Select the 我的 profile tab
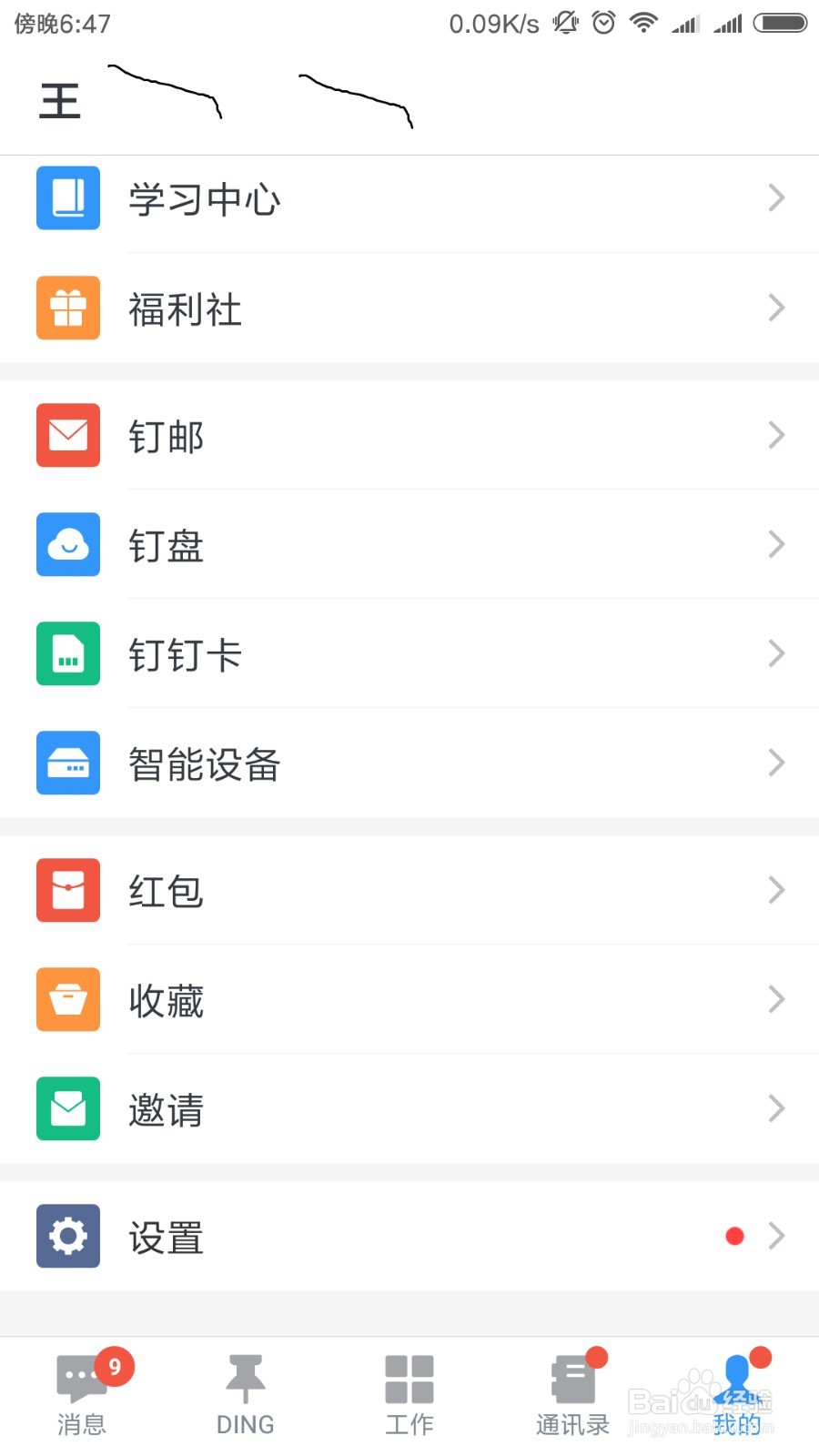 point(737,1394)
